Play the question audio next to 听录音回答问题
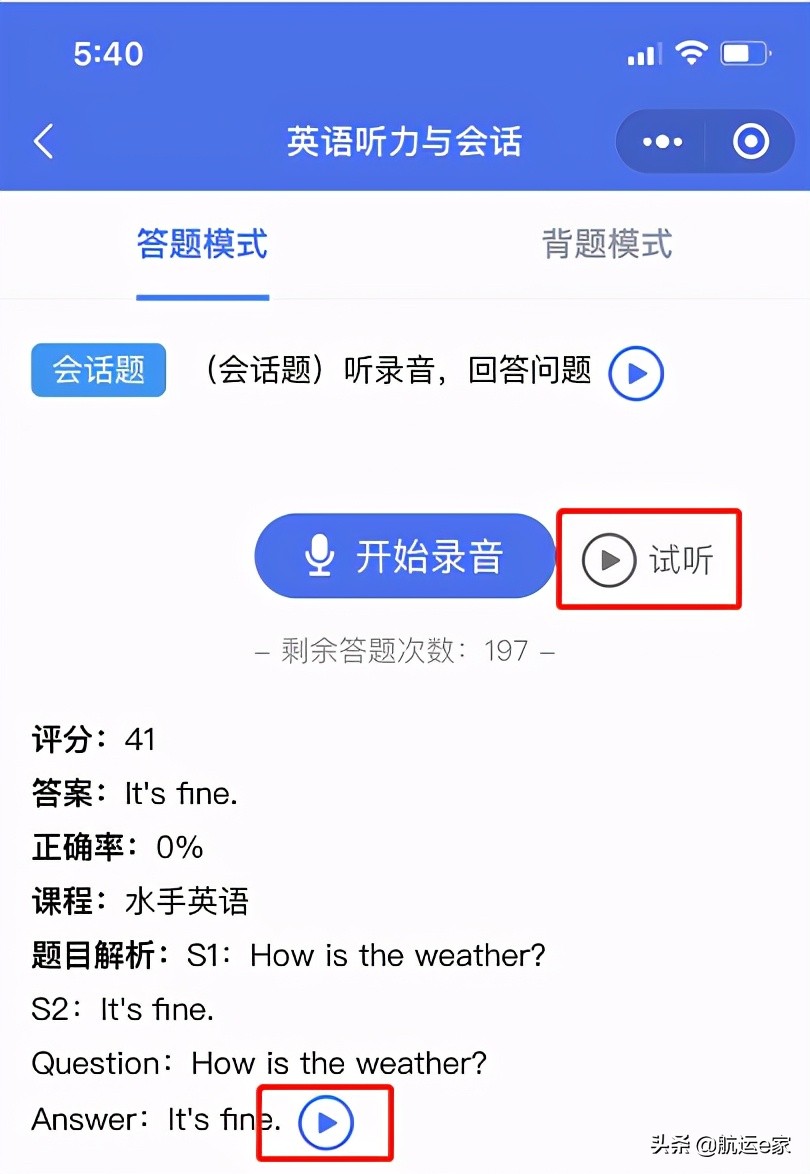Screen dimensions: 810x1174 (x=636, y=371)
